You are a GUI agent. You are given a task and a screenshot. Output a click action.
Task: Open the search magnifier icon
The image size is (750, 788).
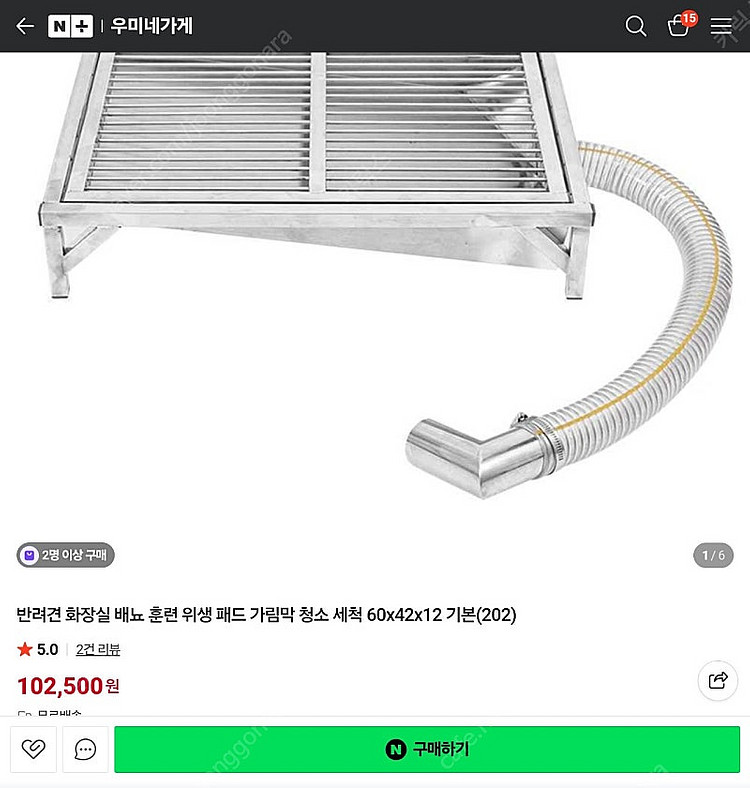coord(636,27)
